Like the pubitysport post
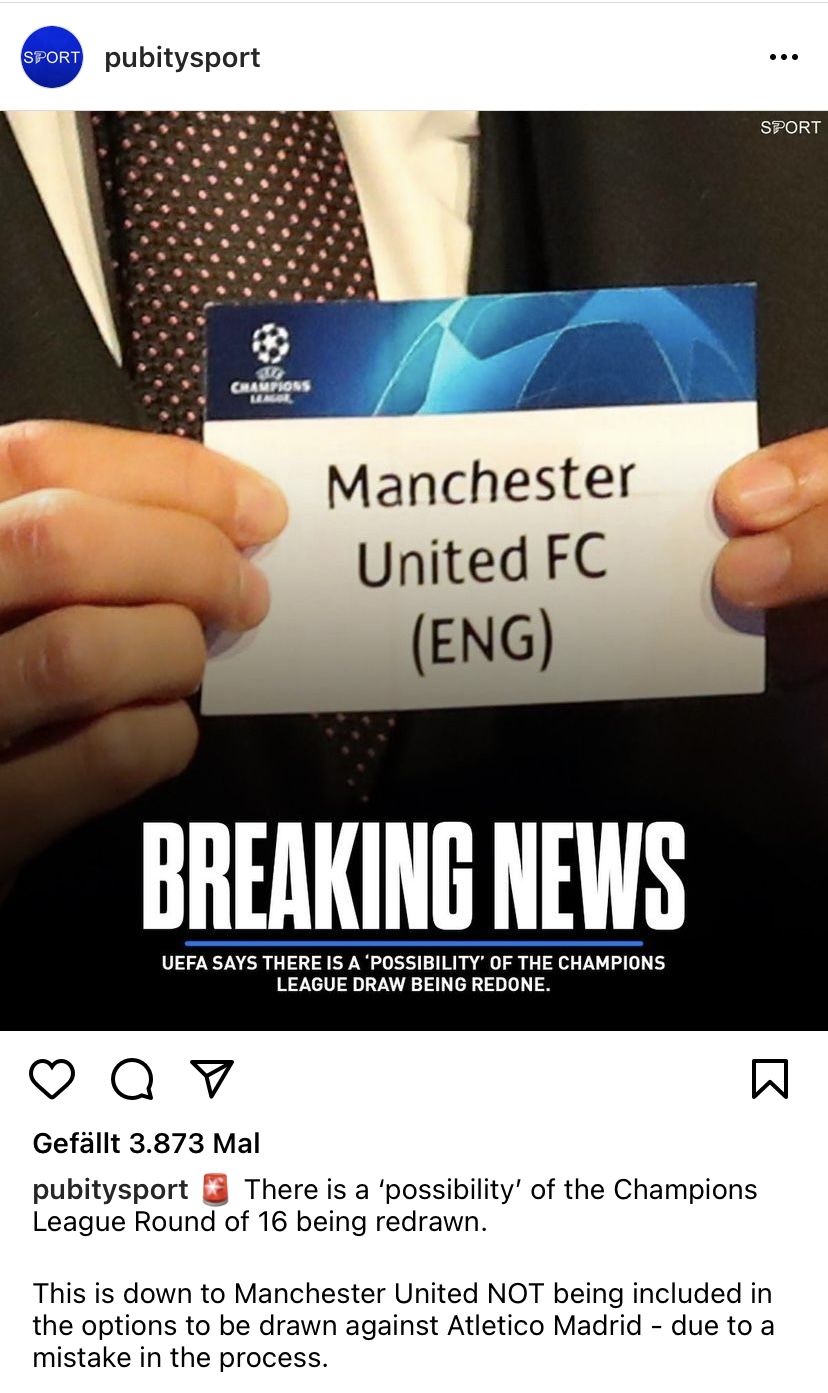The image size is (828, 1393). [x=52, y=1079]
